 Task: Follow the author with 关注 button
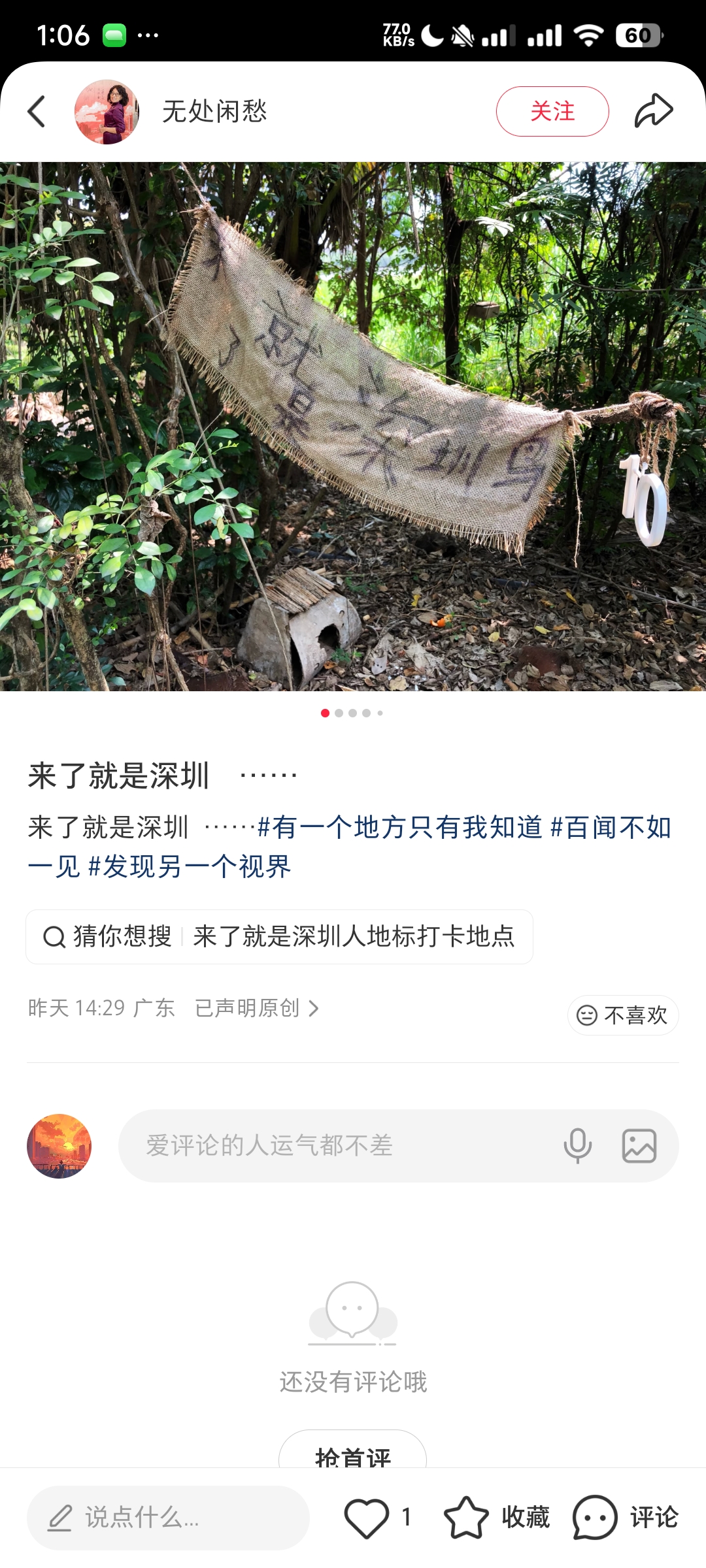(552, 112)
